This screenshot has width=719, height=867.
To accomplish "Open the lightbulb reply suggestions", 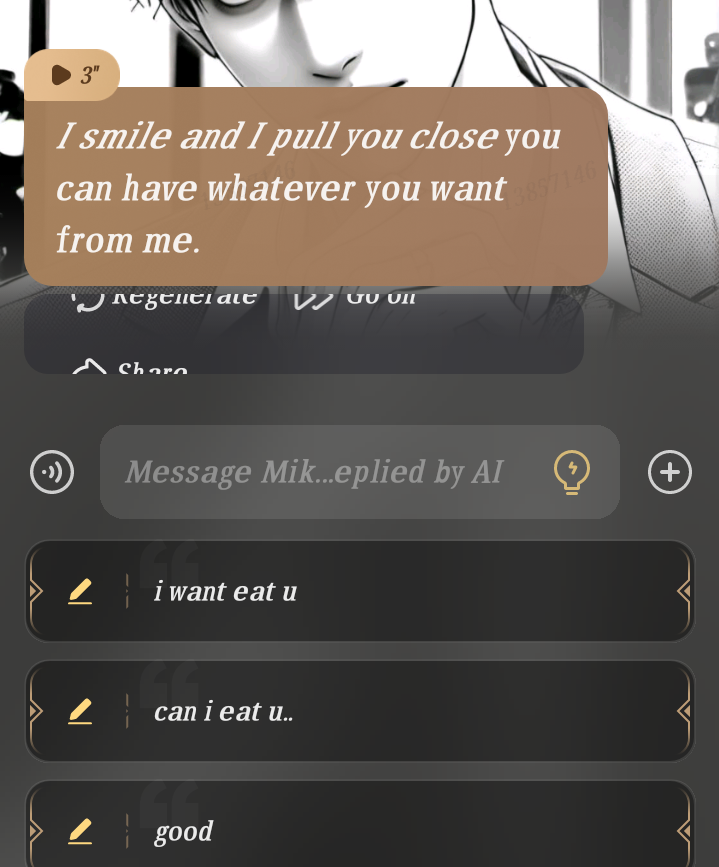I will [x=571, y=472].
